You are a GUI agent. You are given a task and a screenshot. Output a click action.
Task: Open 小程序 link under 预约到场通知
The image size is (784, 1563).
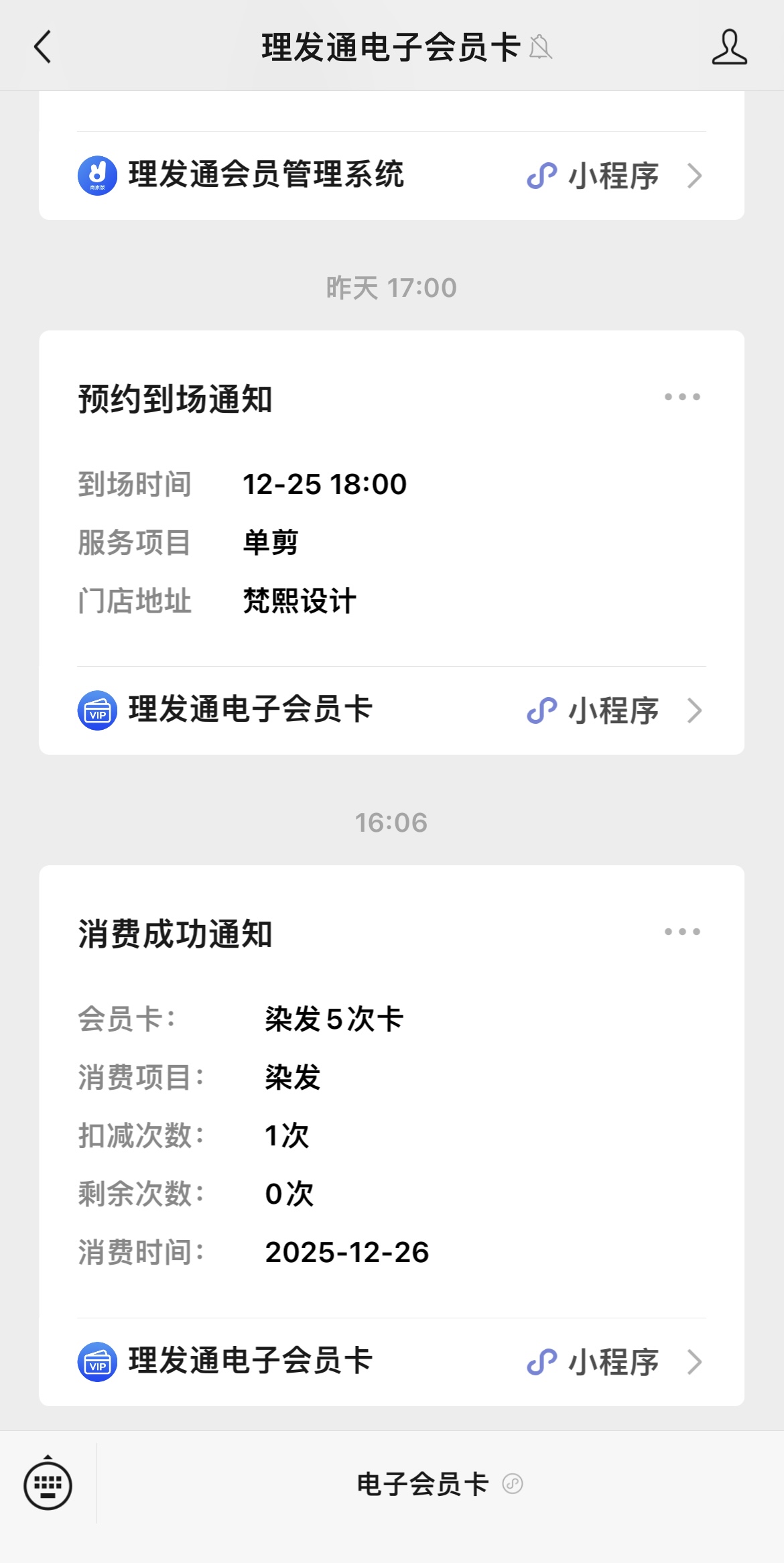tap(391, 710)
